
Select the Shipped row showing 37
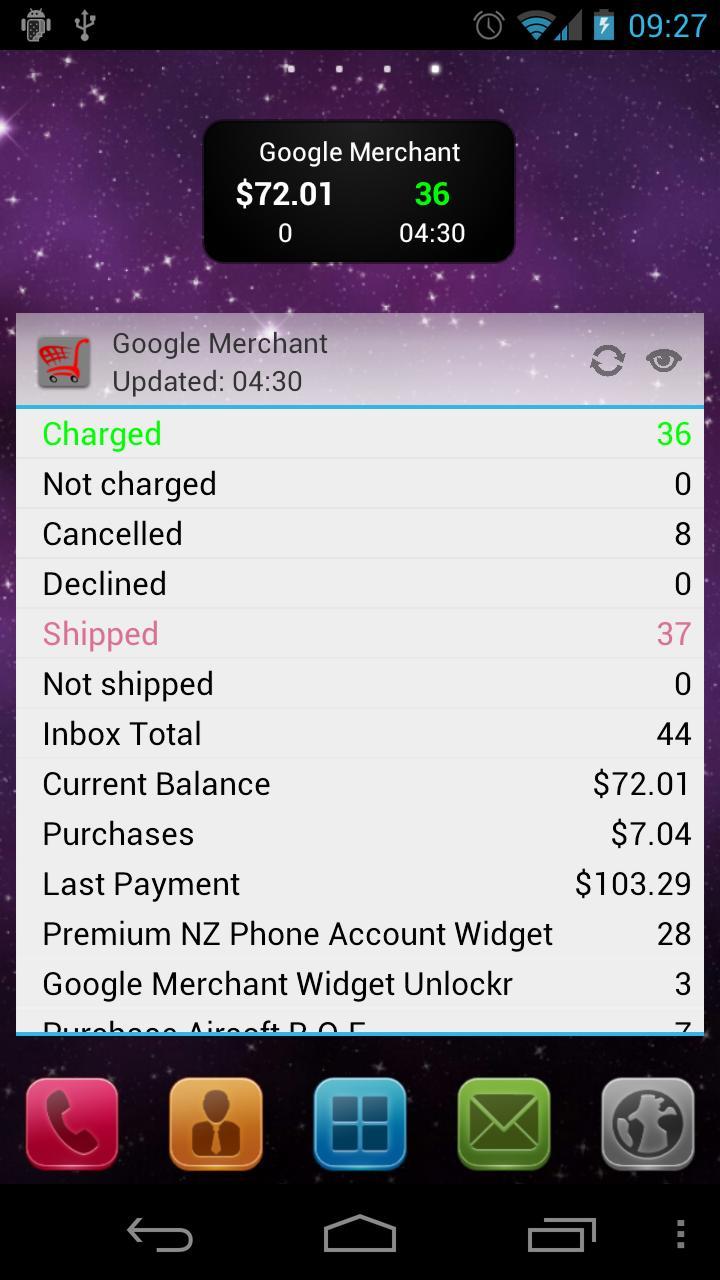pyautogui.click(x=360, y=634)
